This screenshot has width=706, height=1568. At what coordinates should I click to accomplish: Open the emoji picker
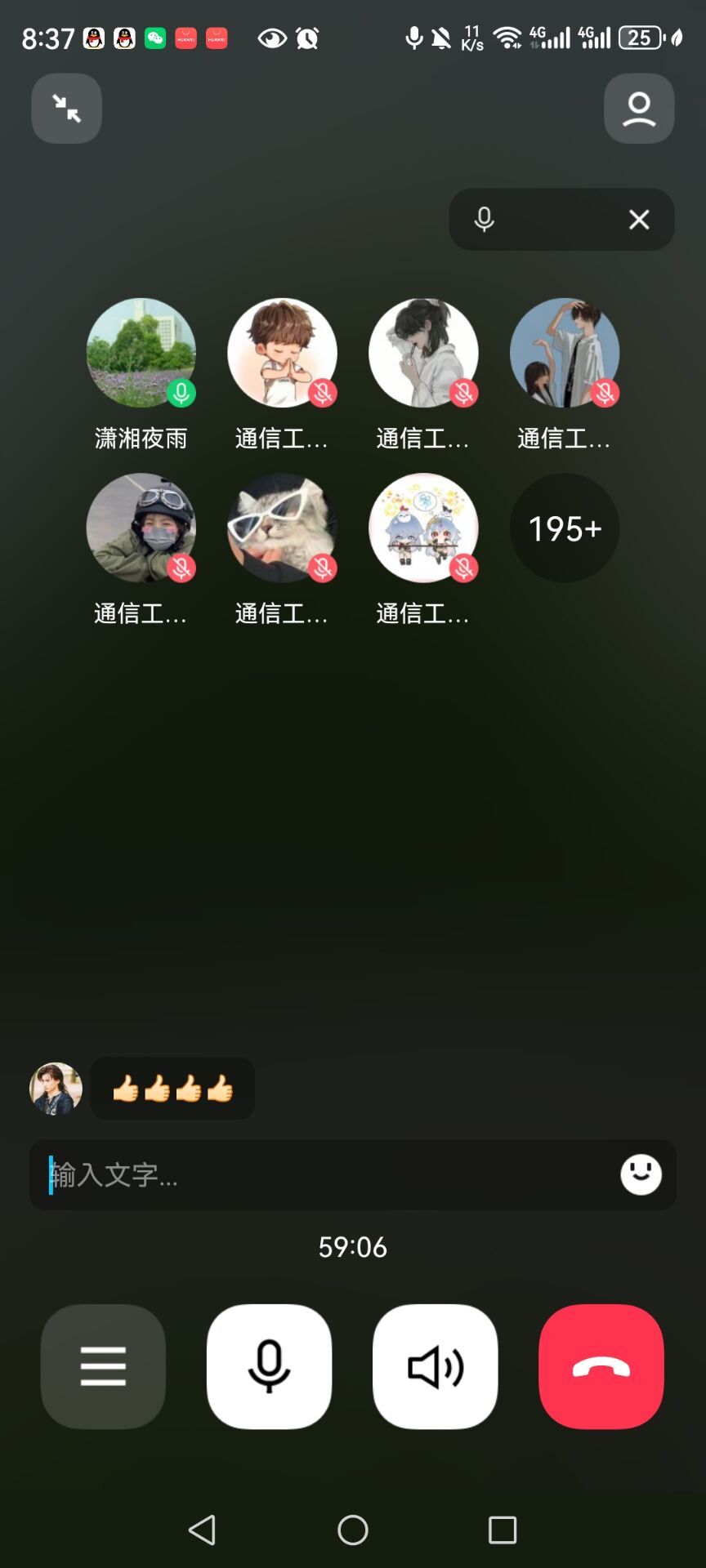click(641, 1174)
